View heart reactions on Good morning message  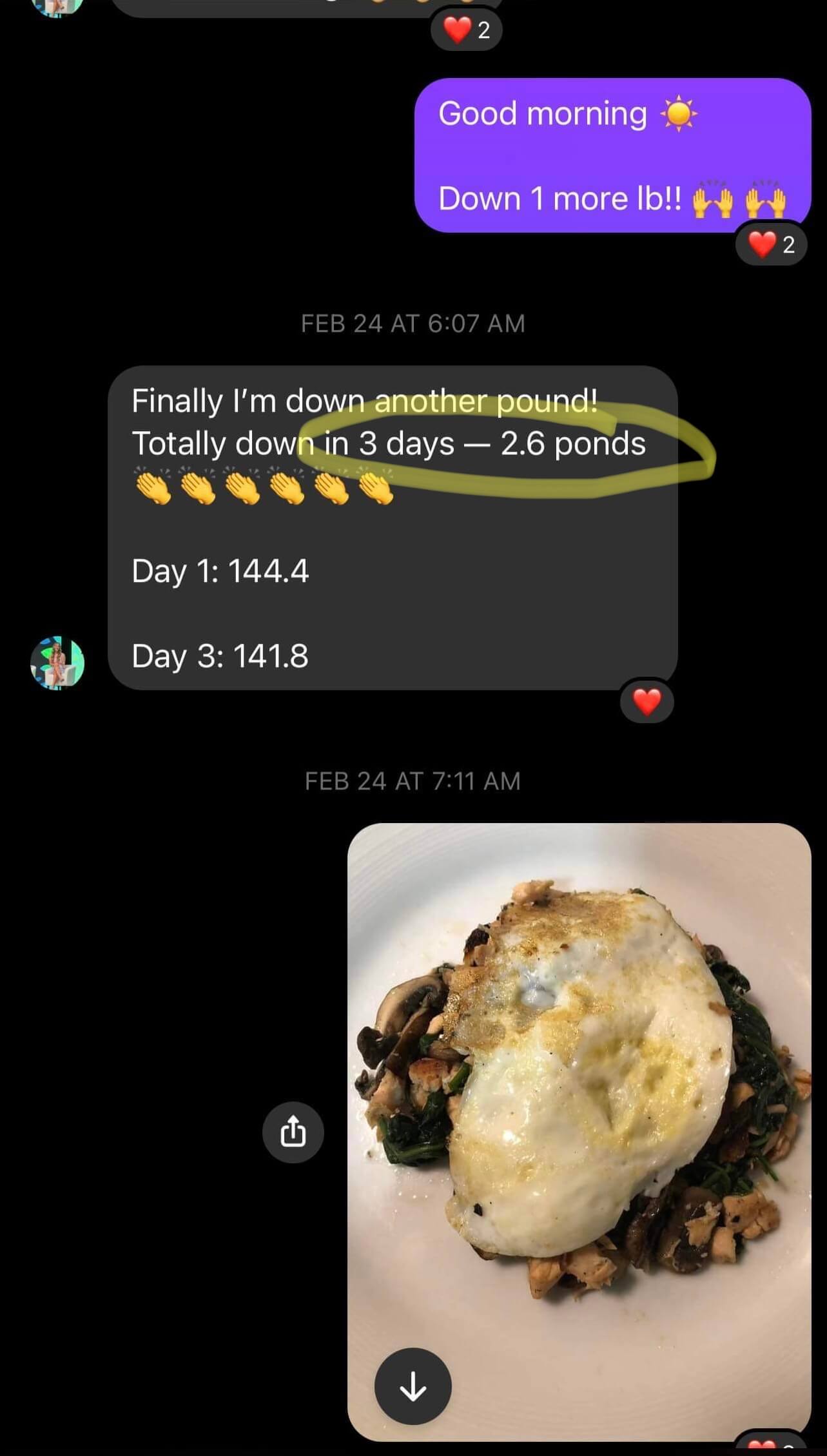click(x=771, y=245)
